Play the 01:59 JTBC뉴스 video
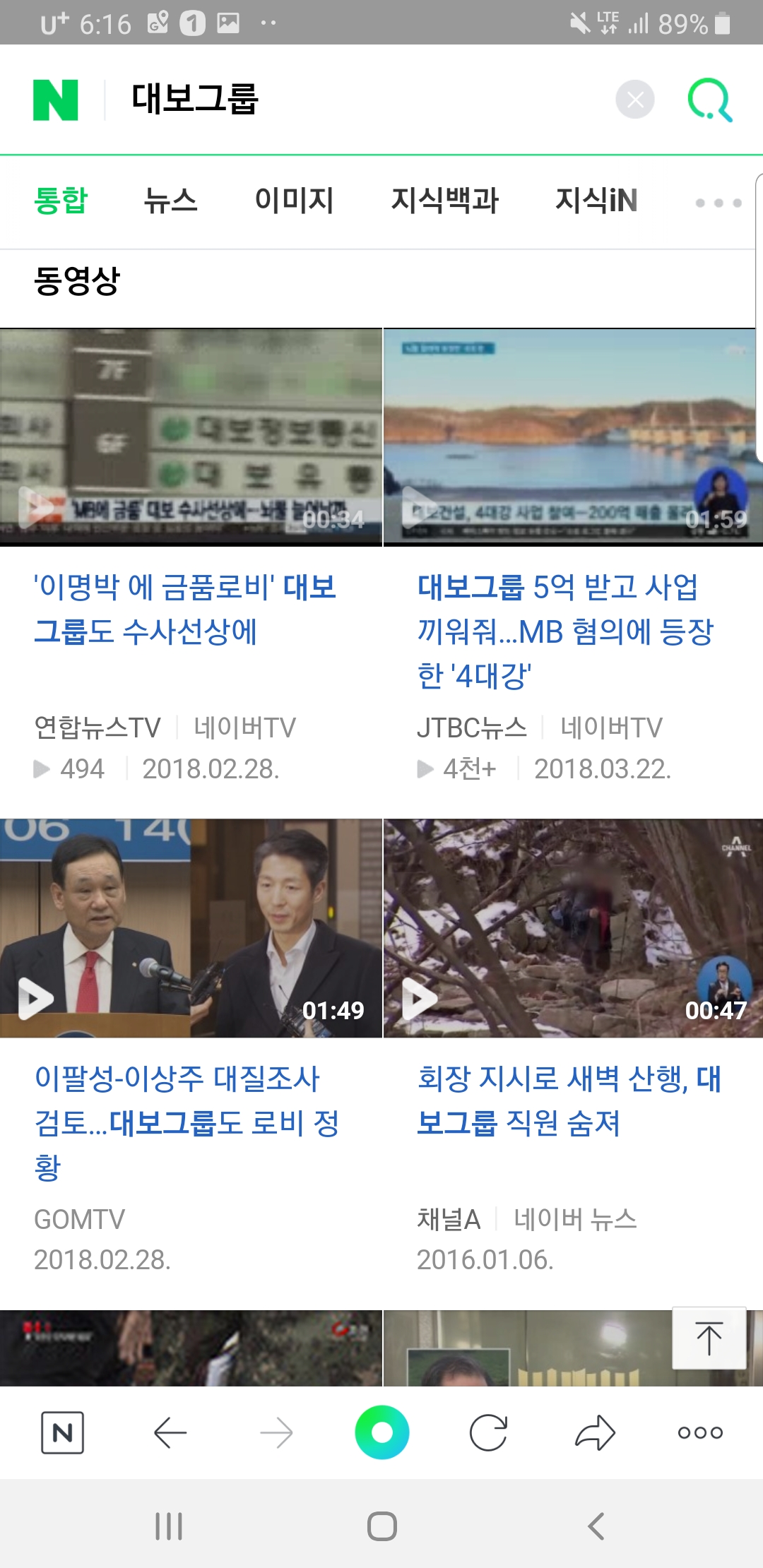The image size is (763, 1568). pyautogui.click(x=572, y=436)
